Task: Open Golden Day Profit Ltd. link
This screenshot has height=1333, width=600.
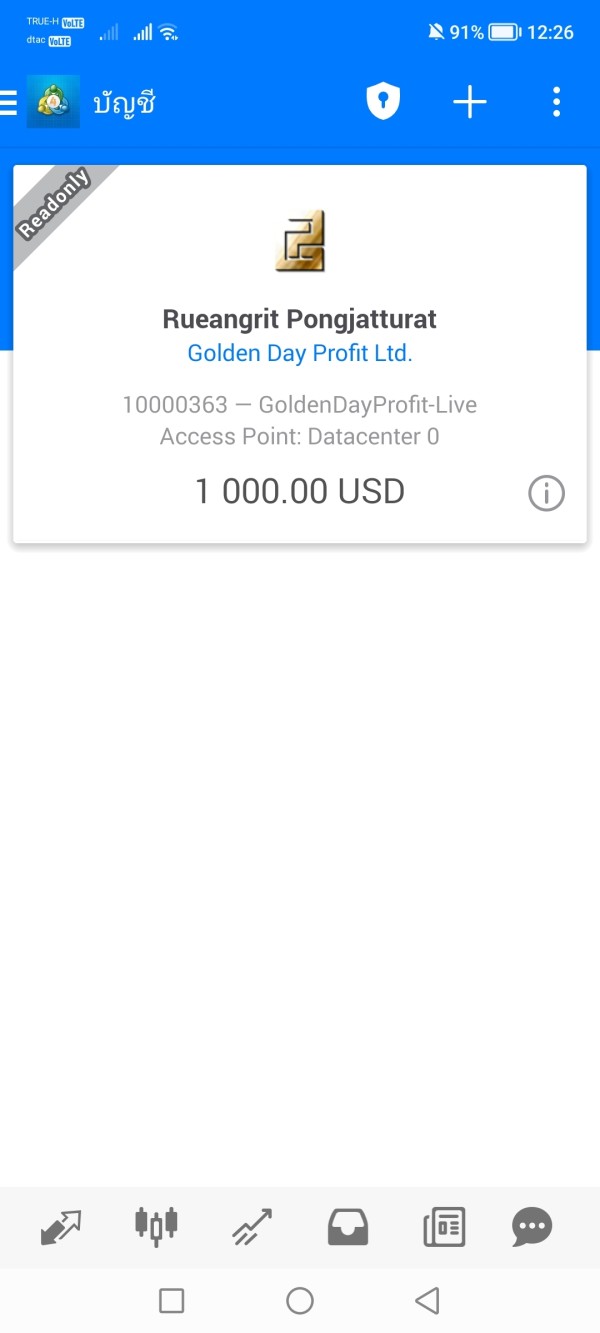Action: [300, 353]
